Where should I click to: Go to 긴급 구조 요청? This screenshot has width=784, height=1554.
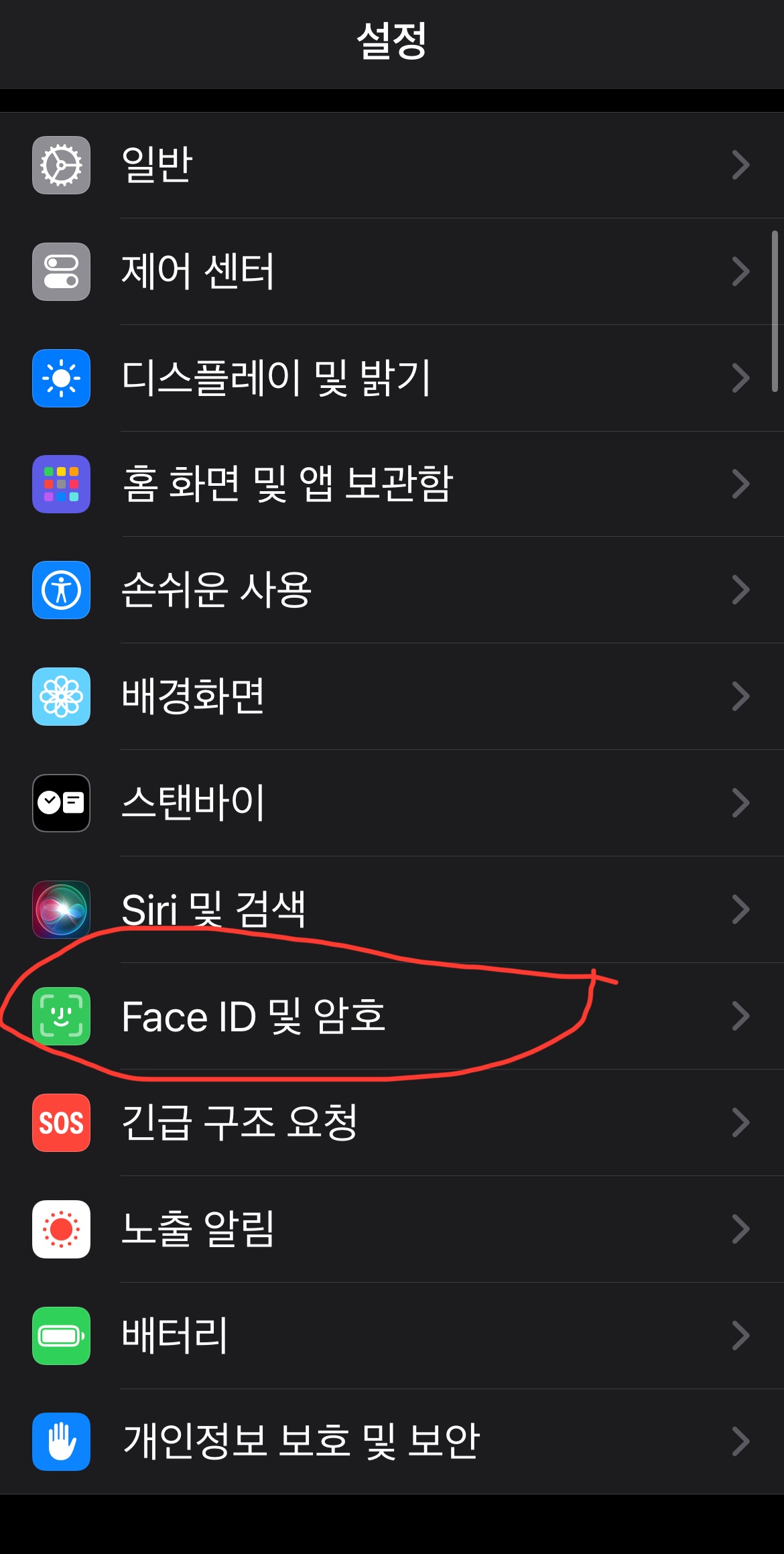pos(392,1122)
